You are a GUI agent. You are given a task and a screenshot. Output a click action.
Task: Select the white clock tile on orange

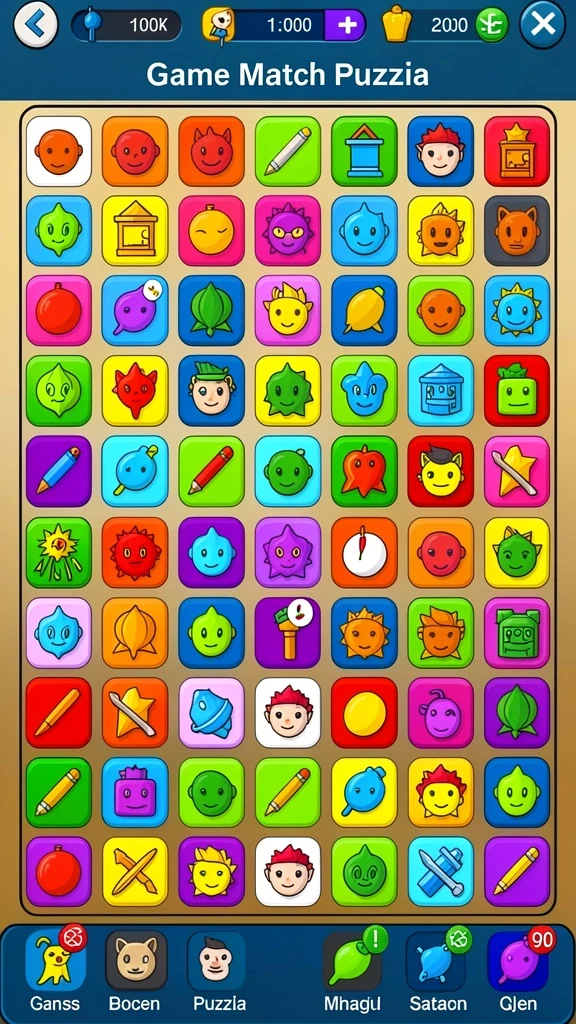364,552
